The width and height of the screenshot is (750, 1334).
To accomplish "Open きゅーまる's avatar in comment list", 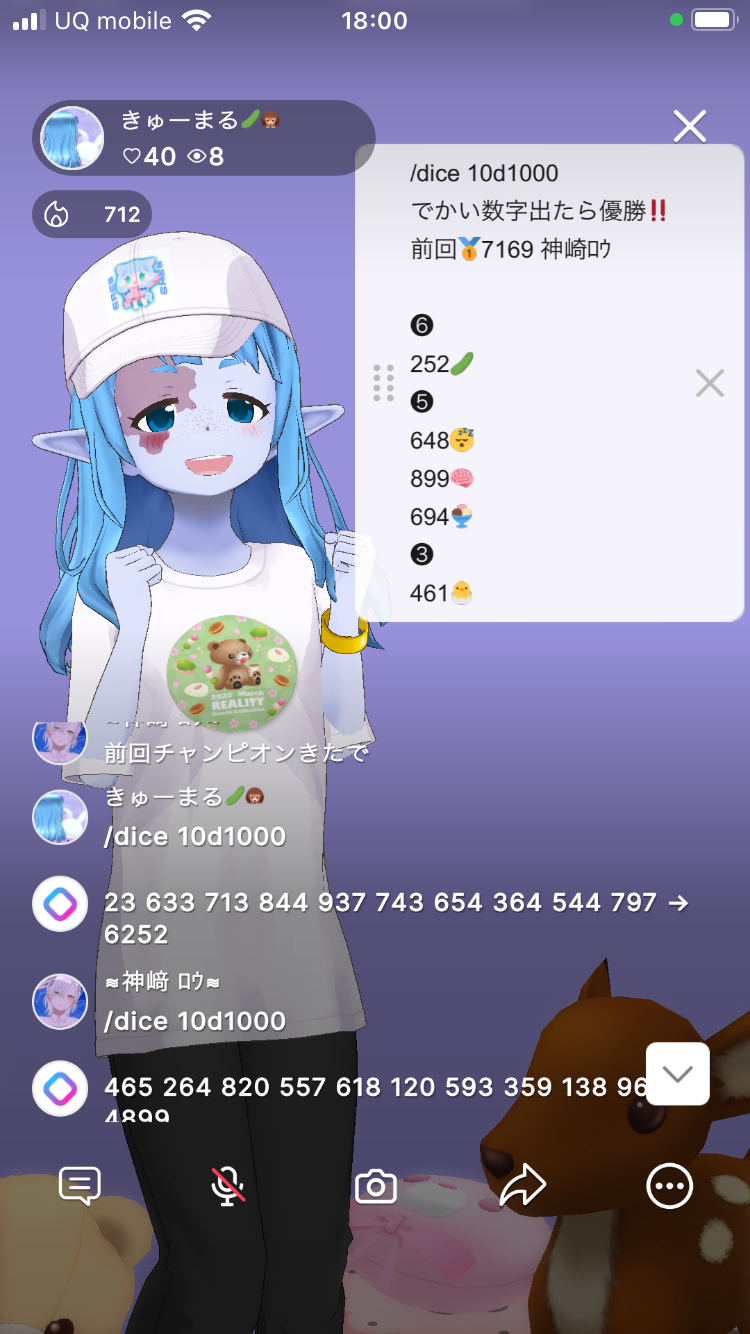I will tap(60, 817).
